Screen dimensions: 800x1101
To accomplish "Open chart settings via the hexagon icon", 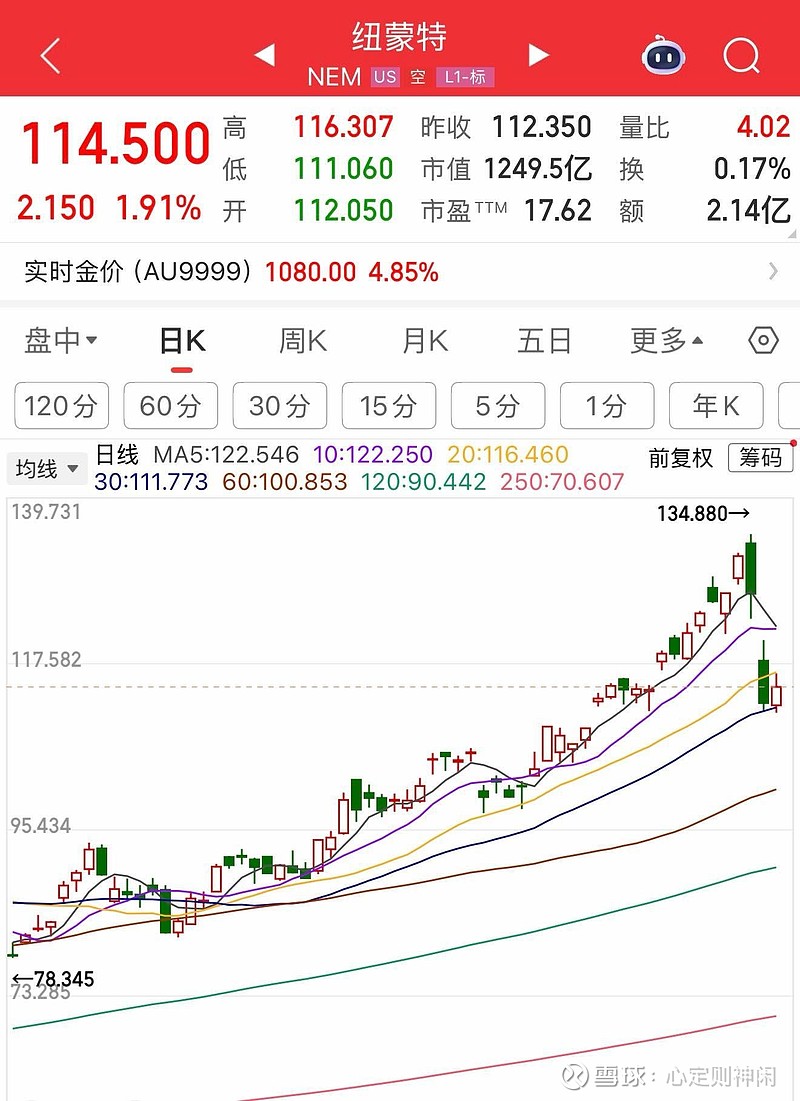I will [764, 341].
